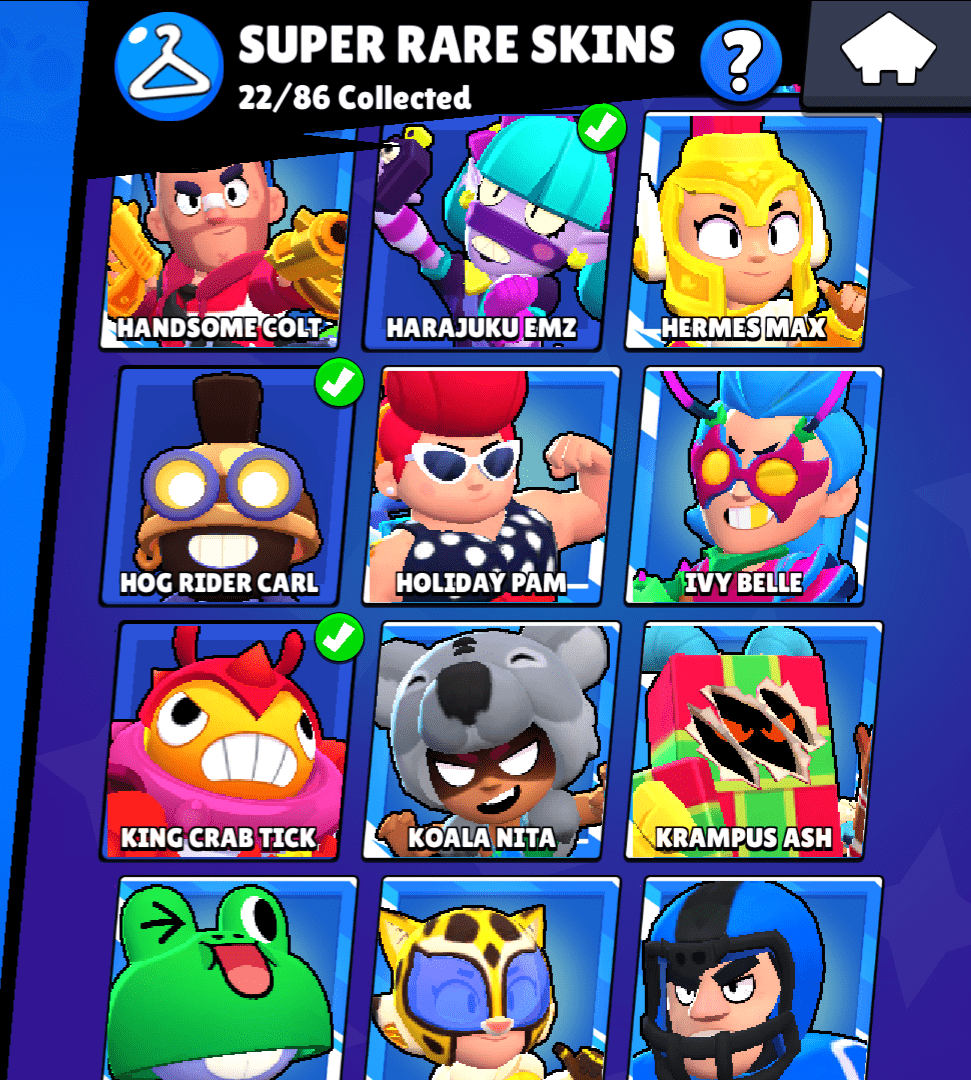View the blue football helmet skin tile
This screenshot has height=1080, width=971.
[x=753, y=980]
